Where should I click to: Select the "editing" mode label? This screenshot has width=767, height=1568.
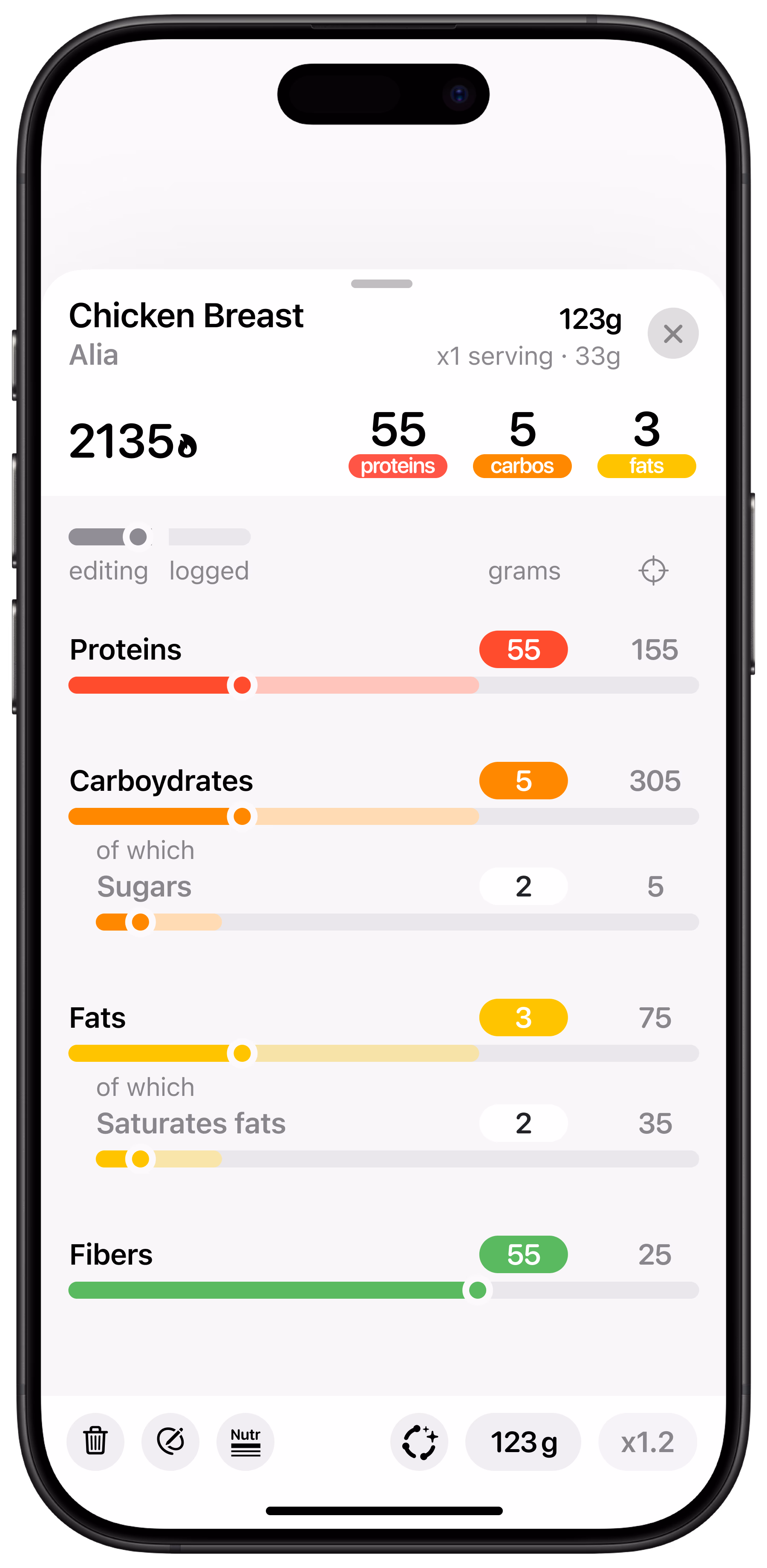tap(109, 571)
